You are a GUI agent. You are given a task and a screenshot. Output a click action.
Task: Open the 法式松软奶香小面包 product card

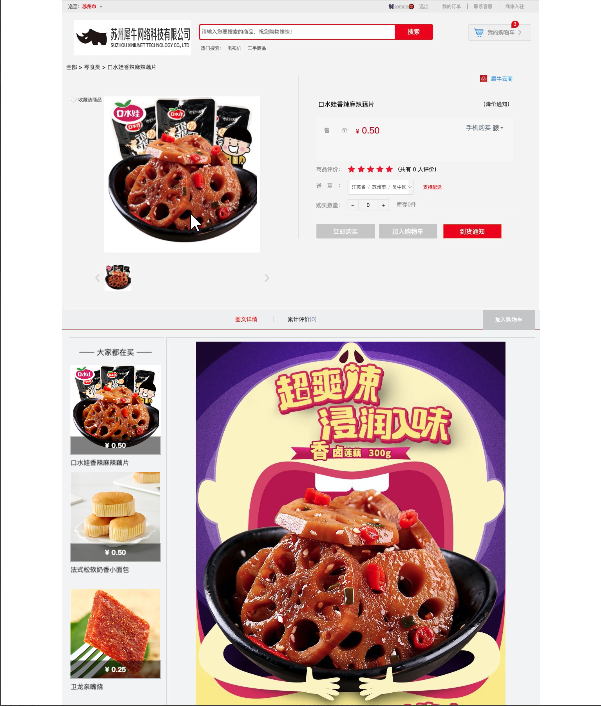[x=115, y=515]
